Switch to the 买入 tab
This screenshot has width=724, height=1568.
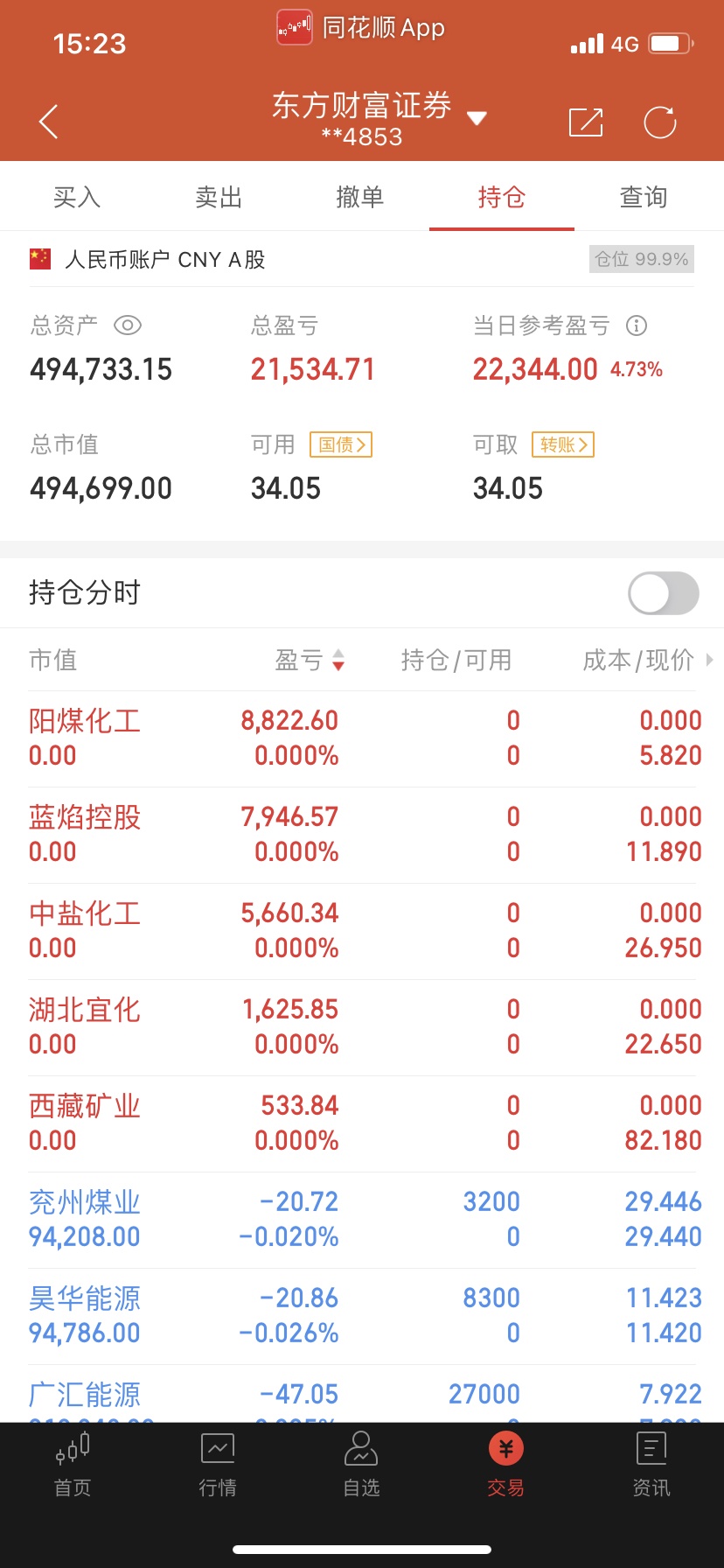[77, 197]
